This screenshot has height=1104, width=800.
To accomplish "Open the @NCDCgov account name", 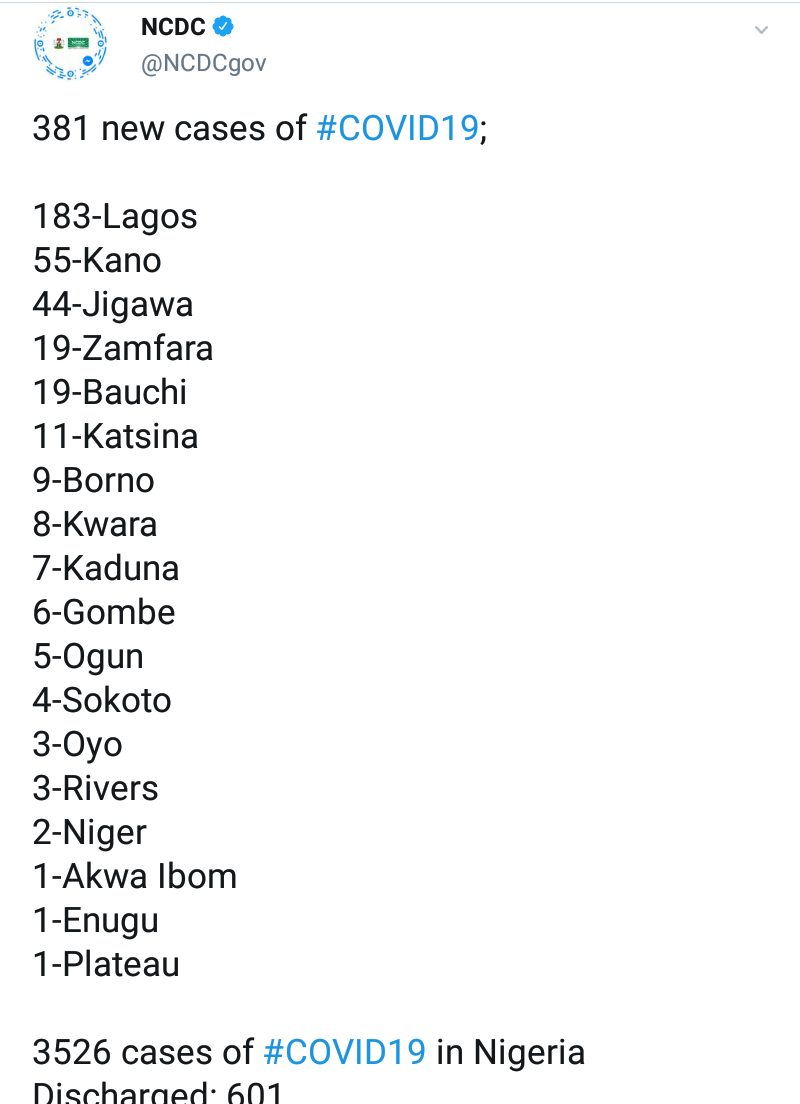I will (x=203, y=64).
